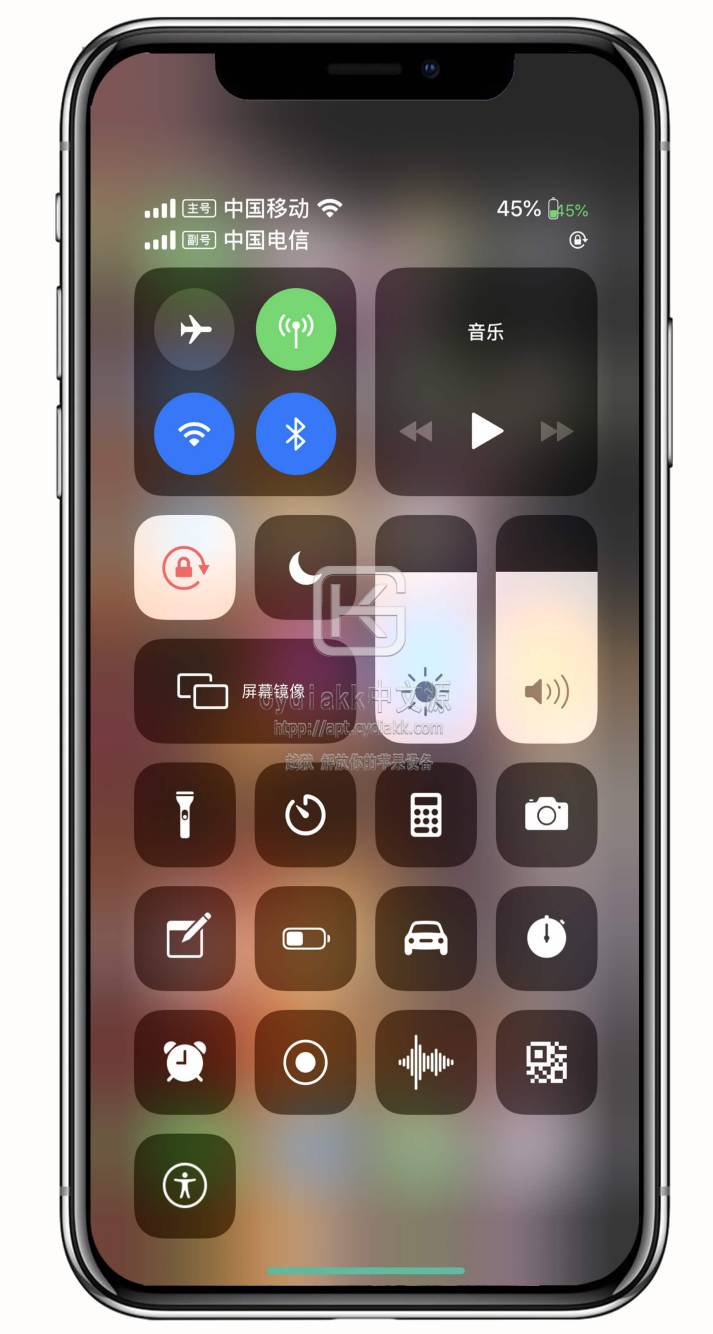Toggle low power mode battery icon
713x1334 pixels.
coord(305,938)
